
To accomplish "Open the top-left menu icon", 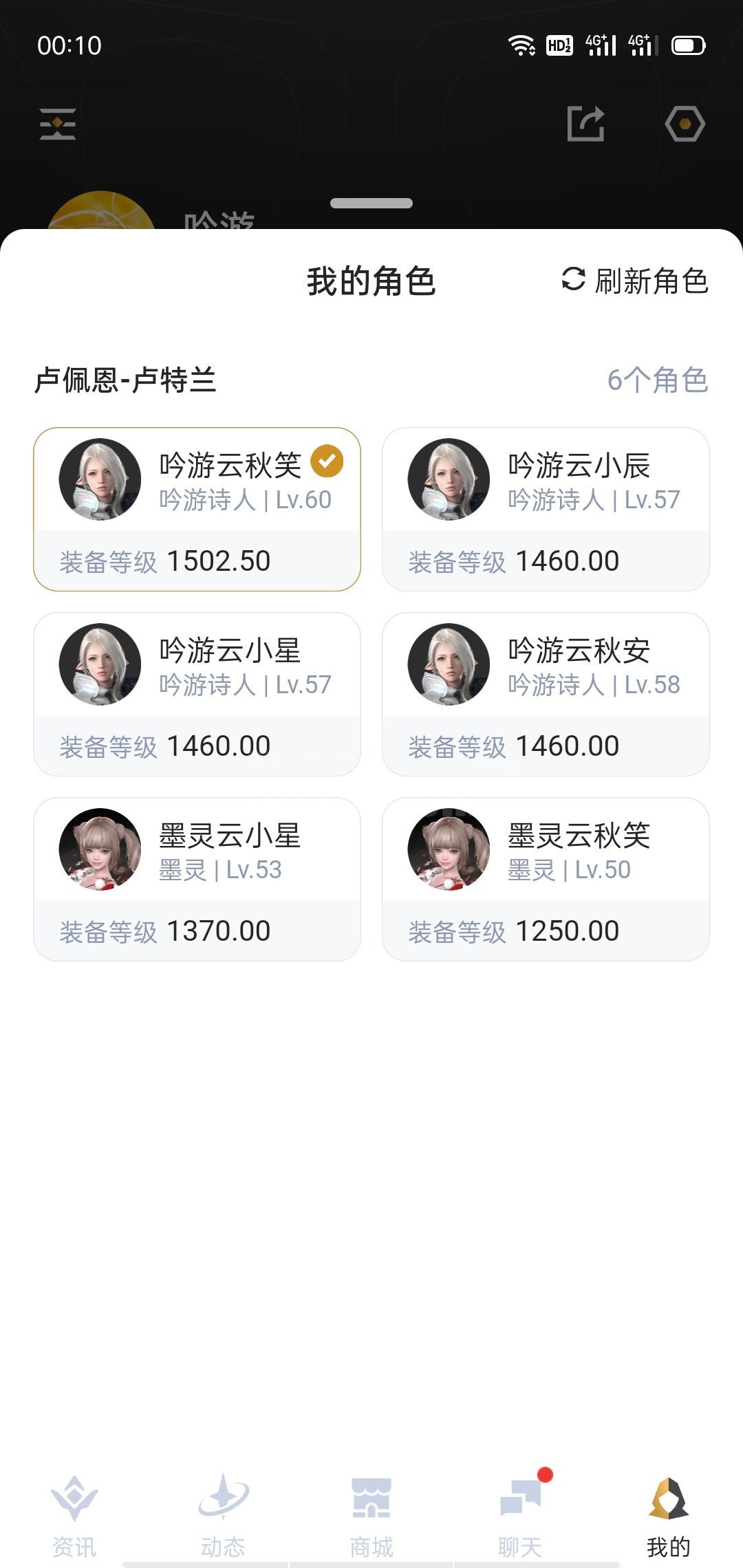I will [58, 124].
